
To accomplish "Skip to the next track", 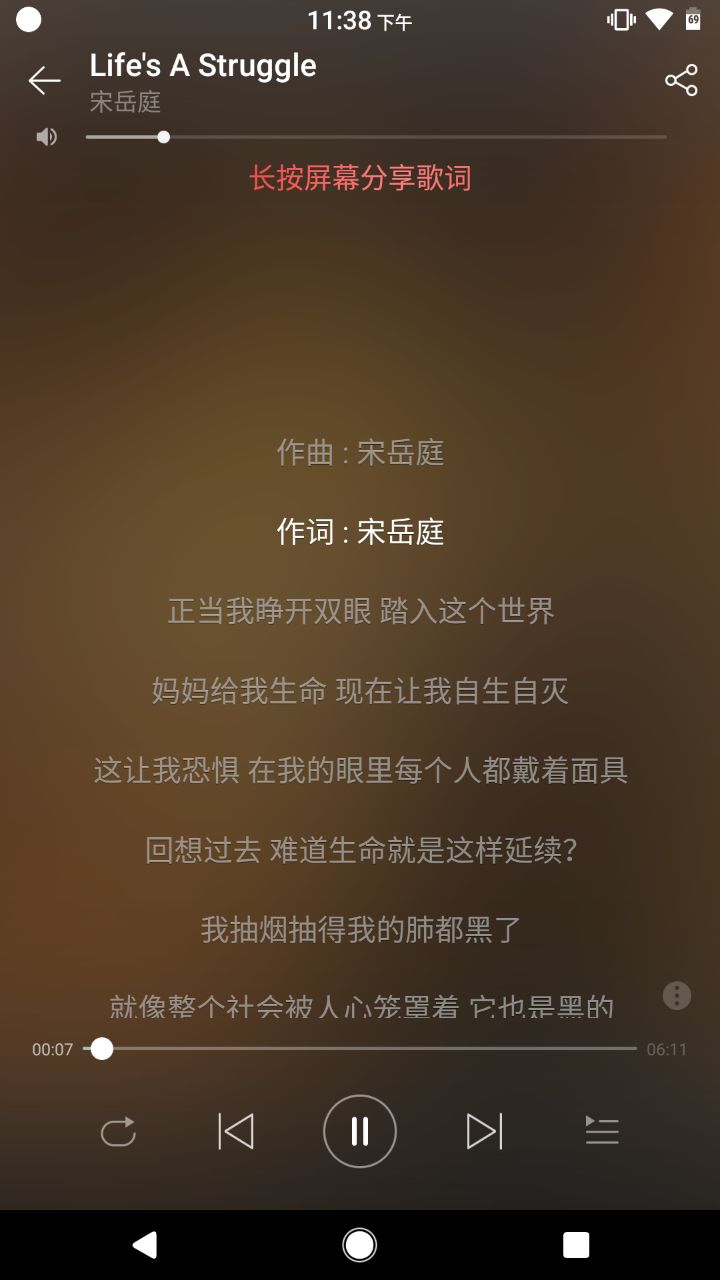I will pyautogui.click(x=484, y=1131).
